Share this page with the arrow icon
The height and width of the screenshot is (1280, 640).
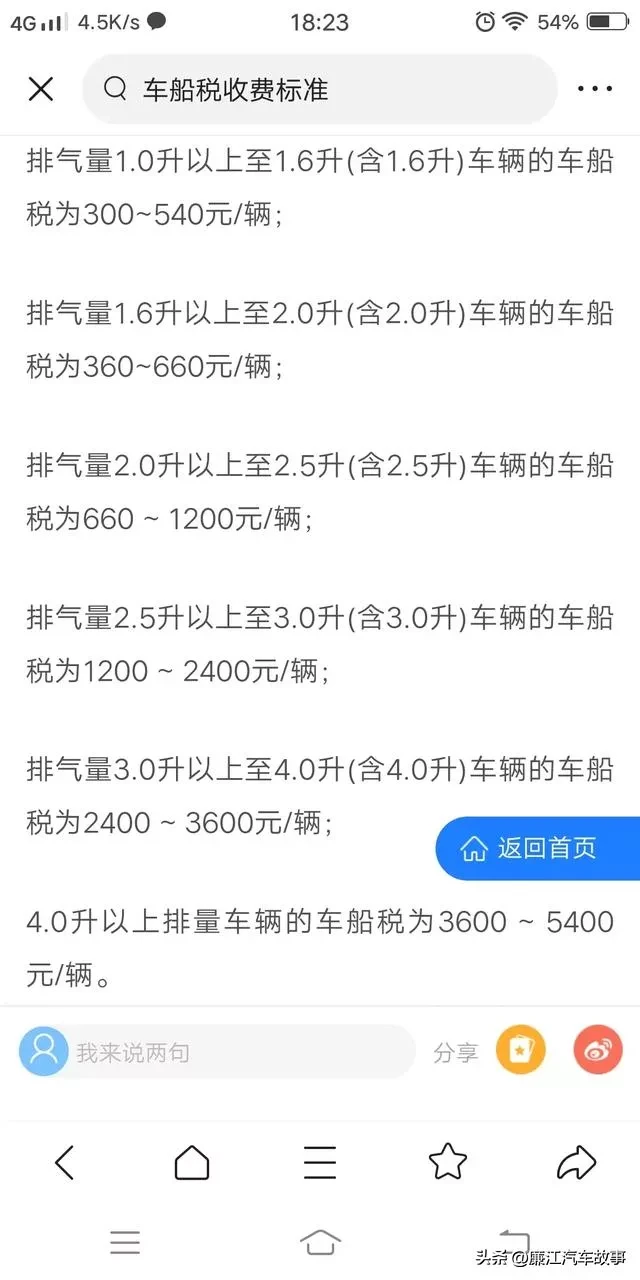[576, 1162]
